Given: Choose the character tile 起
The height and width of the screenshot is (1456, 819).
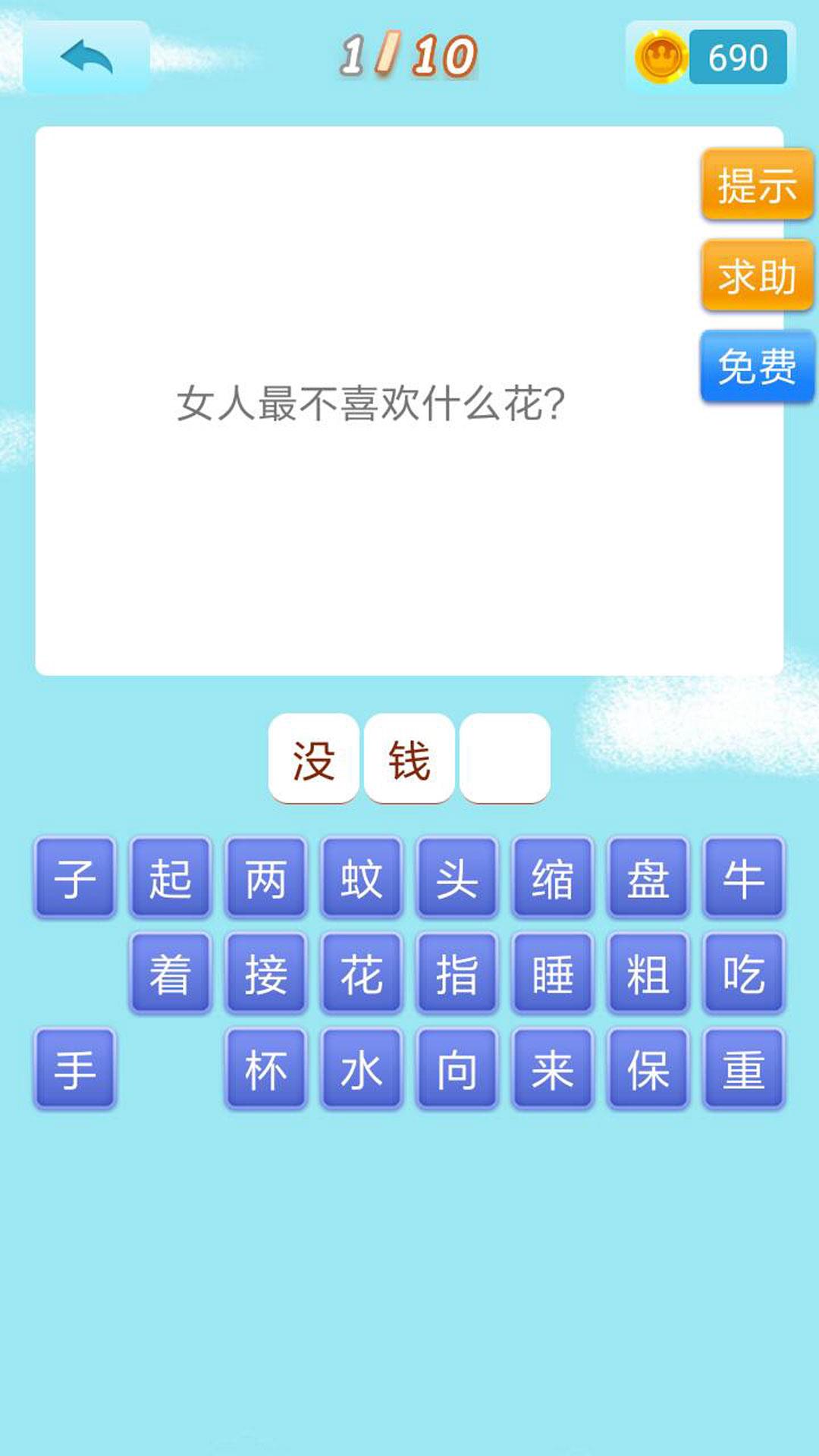Looking at the screenshot, I should [170, 878].
